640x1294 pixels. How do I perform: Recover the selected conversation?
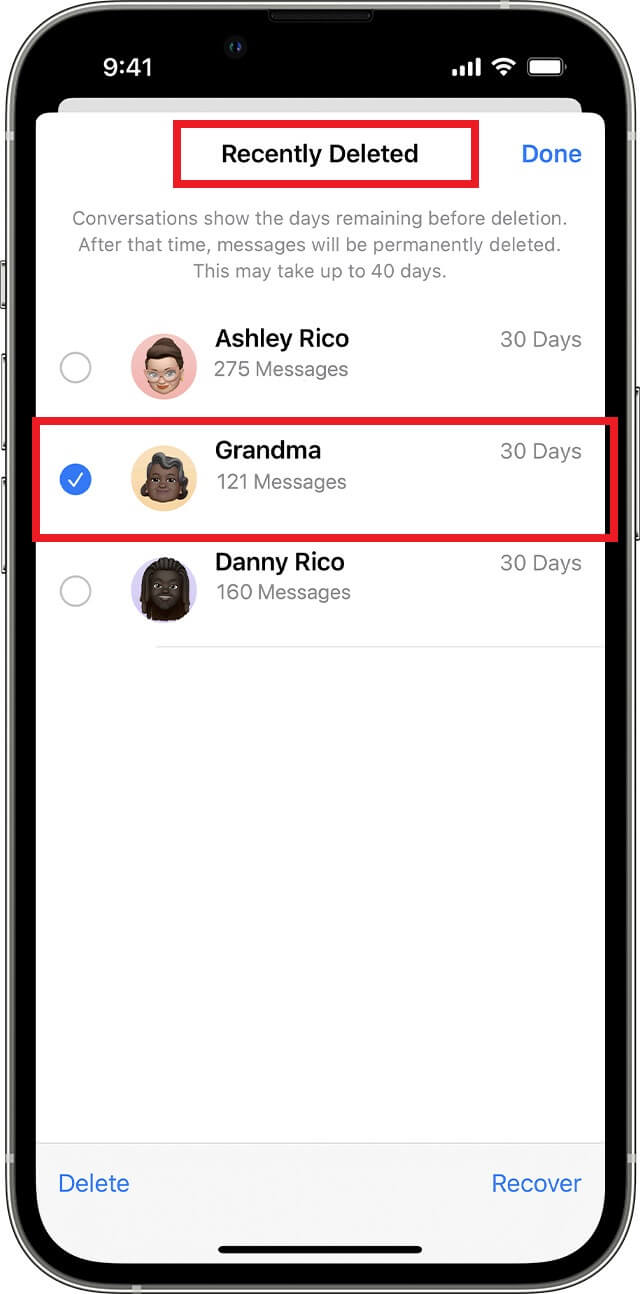[x=536, y=1183]
